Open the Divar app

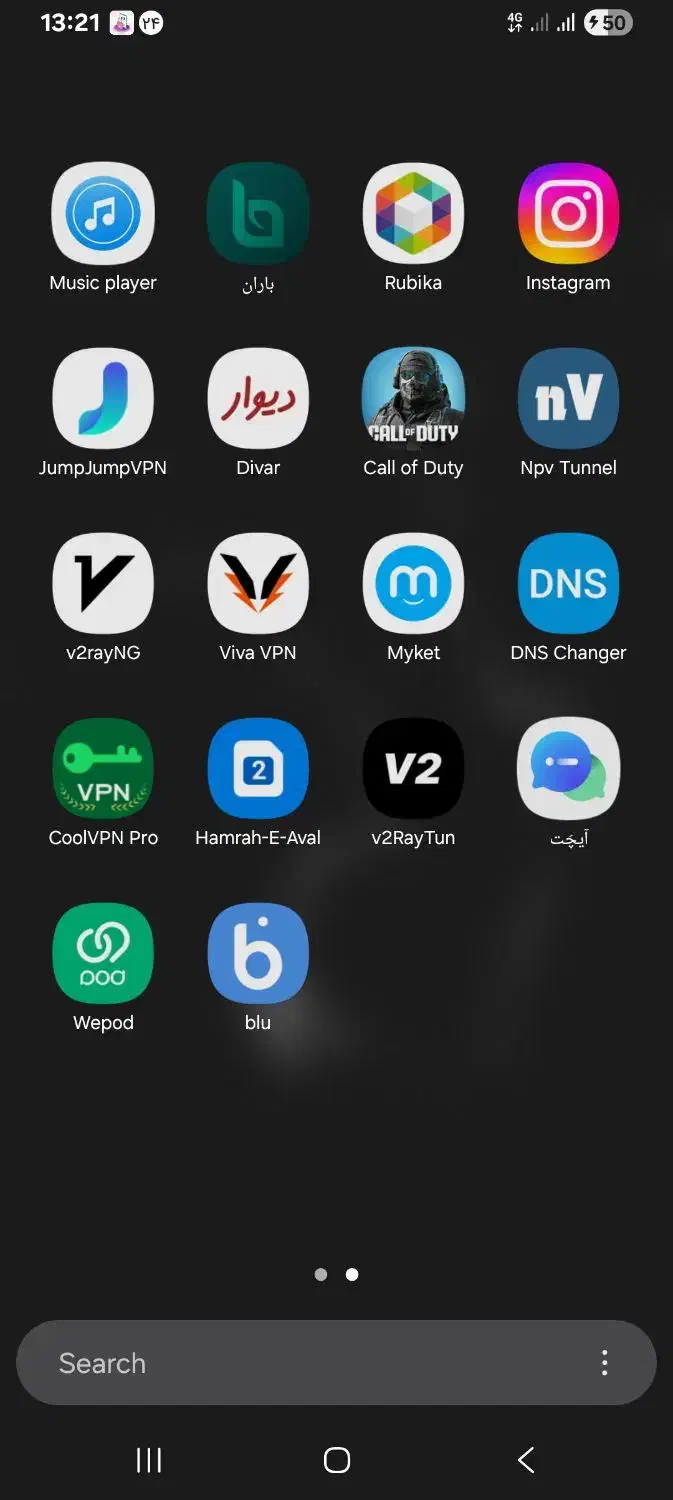click(258, 398)
